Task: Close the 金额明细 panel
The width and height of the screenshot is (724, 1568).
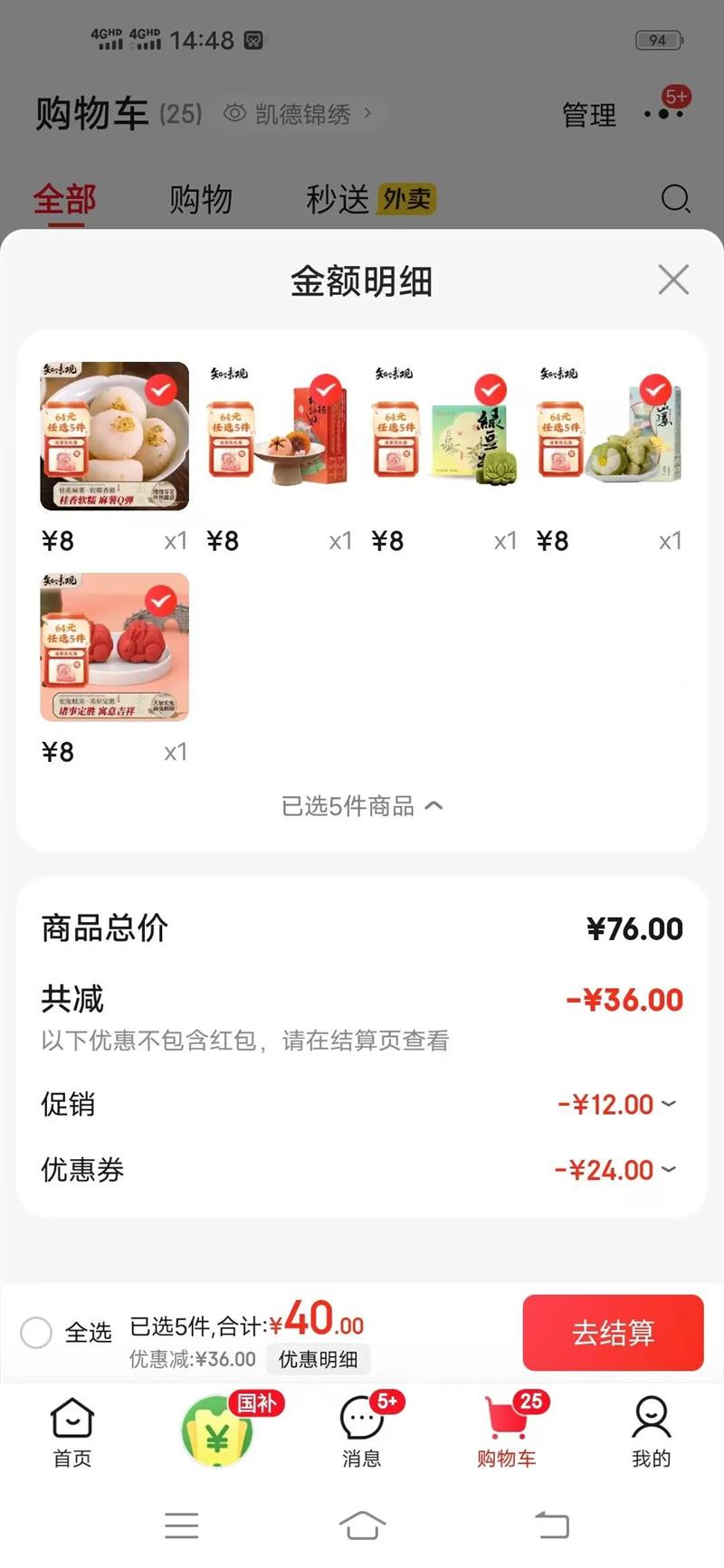Action: [x=673, y=280]
